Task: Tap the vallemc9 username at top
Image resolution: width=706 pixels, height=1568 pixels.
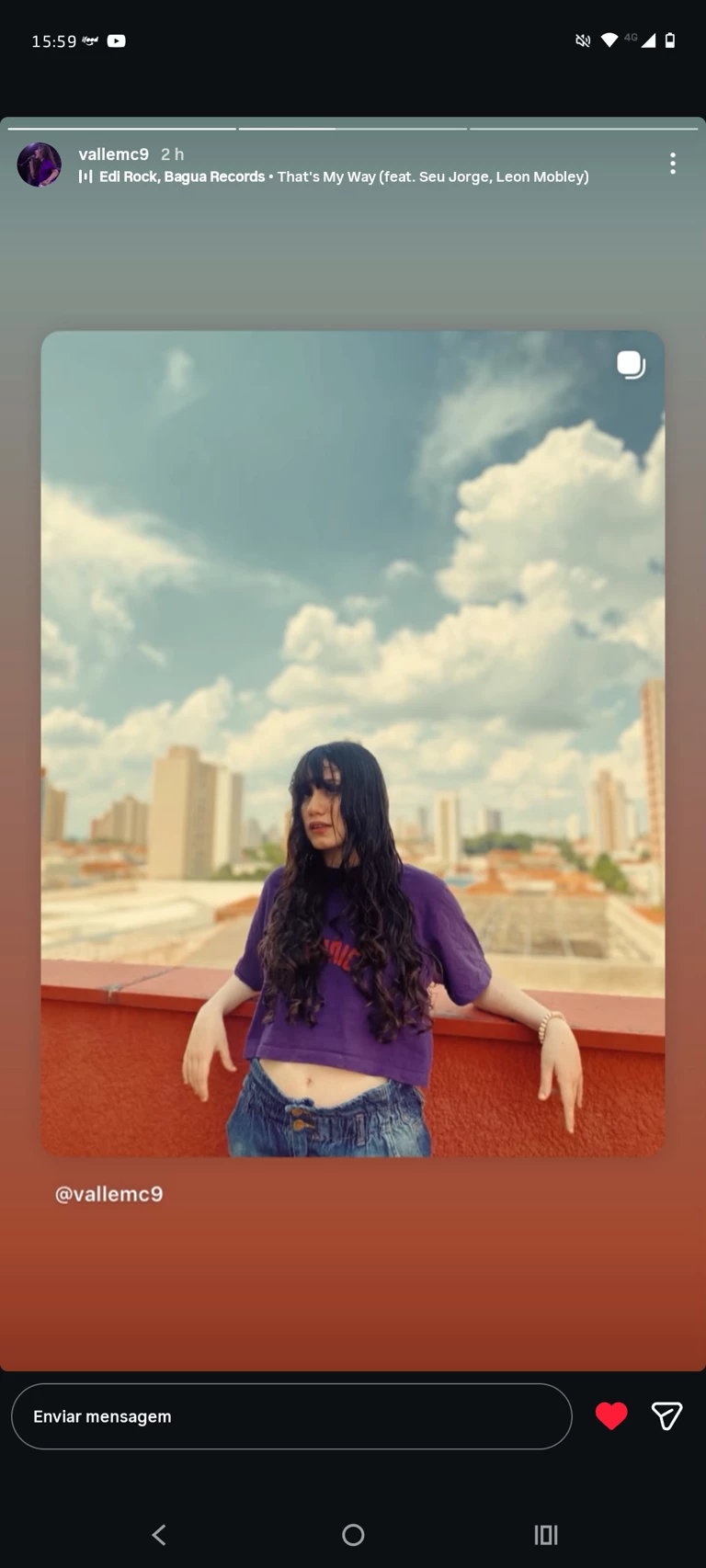Action: 113,154
